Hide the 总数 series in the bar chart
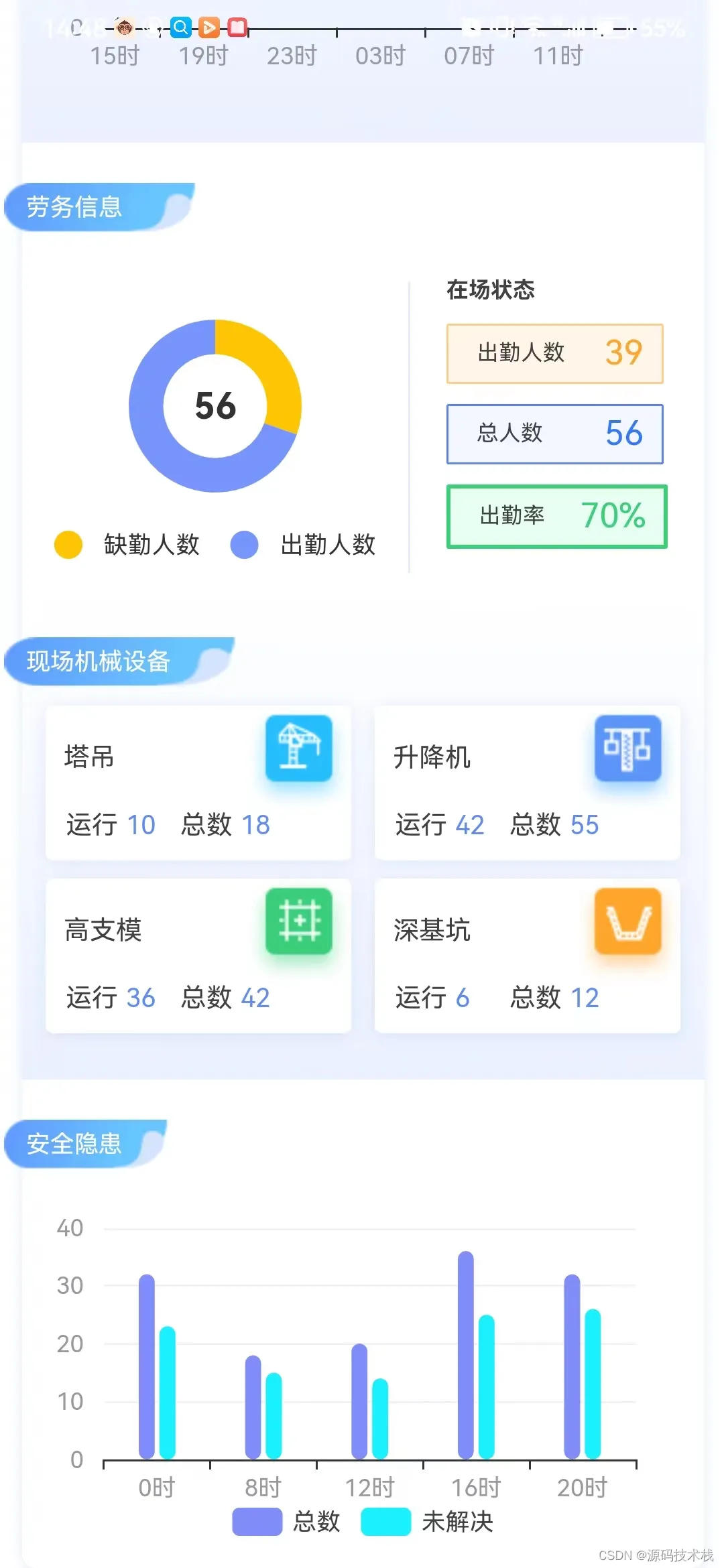 click(x=286, y=1522)
